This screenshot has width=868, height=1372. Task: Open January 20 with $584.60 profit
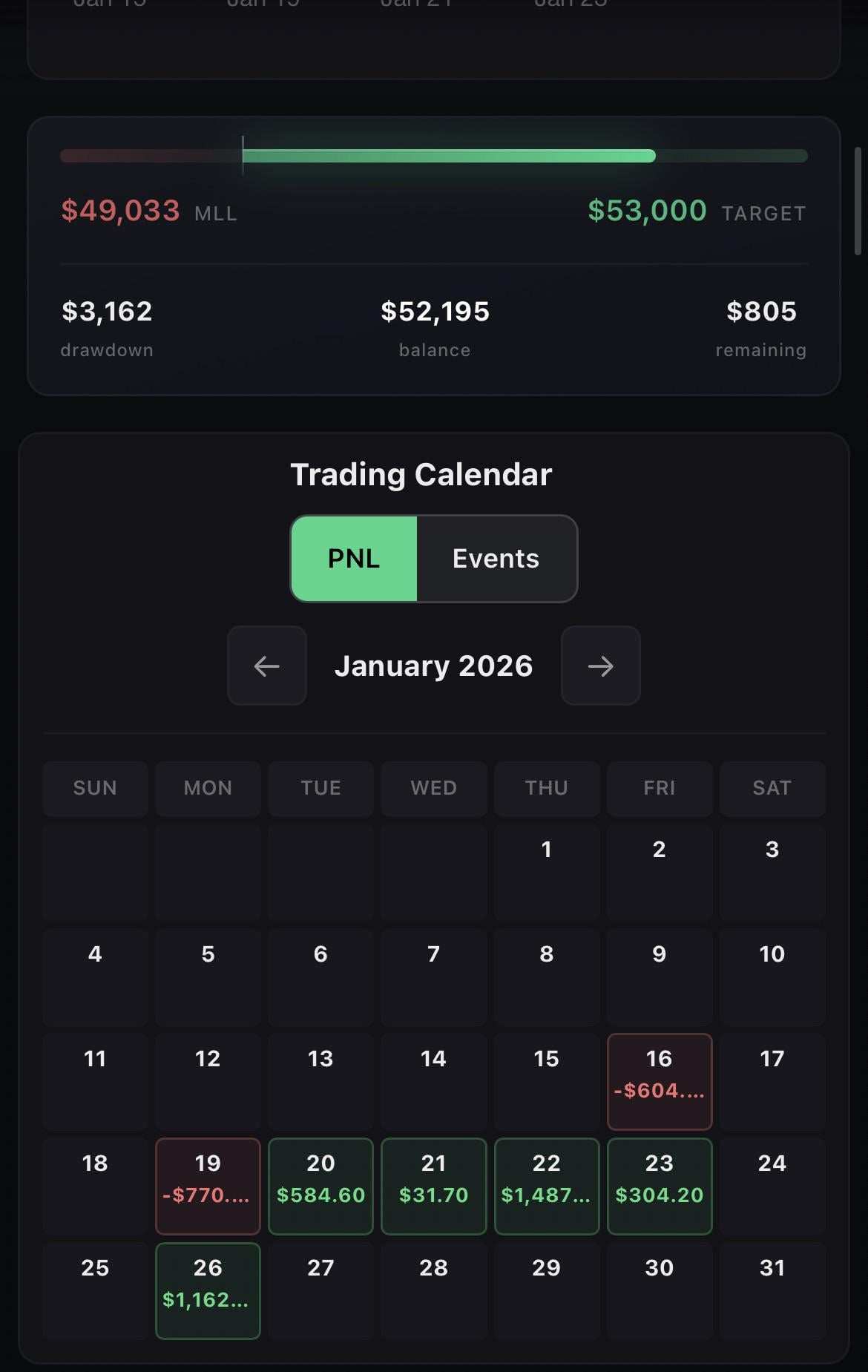[x=320, y=1186]
